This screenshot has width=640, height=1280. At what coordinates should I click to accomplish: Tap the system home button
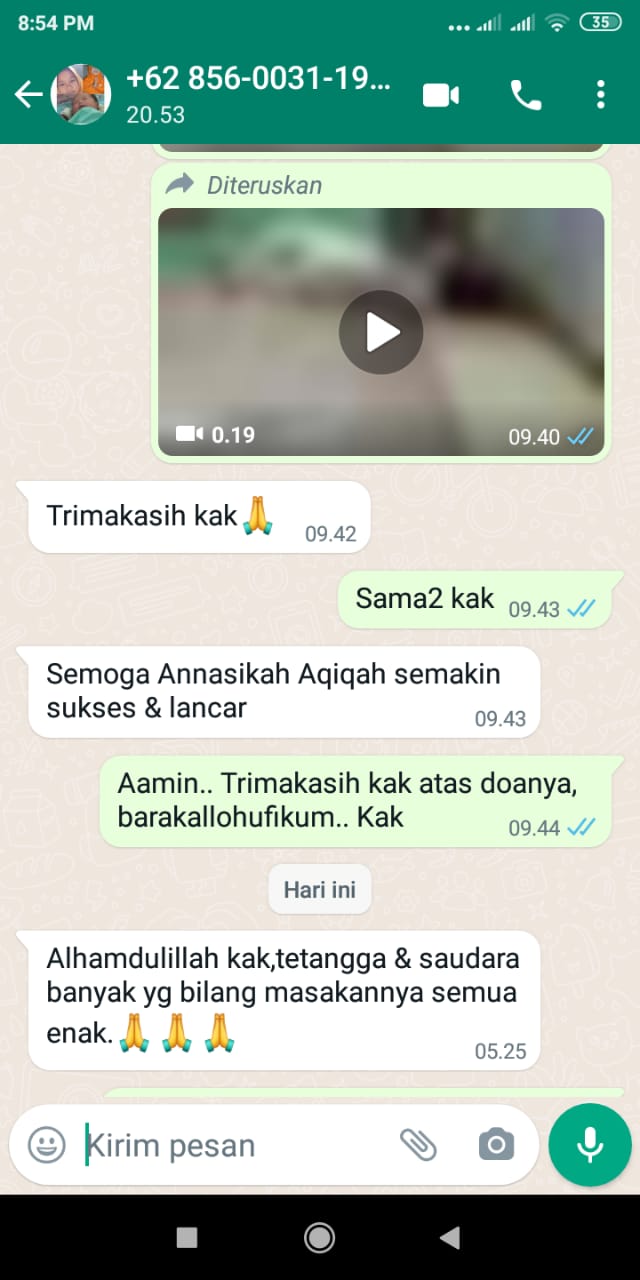(320, 1238)
